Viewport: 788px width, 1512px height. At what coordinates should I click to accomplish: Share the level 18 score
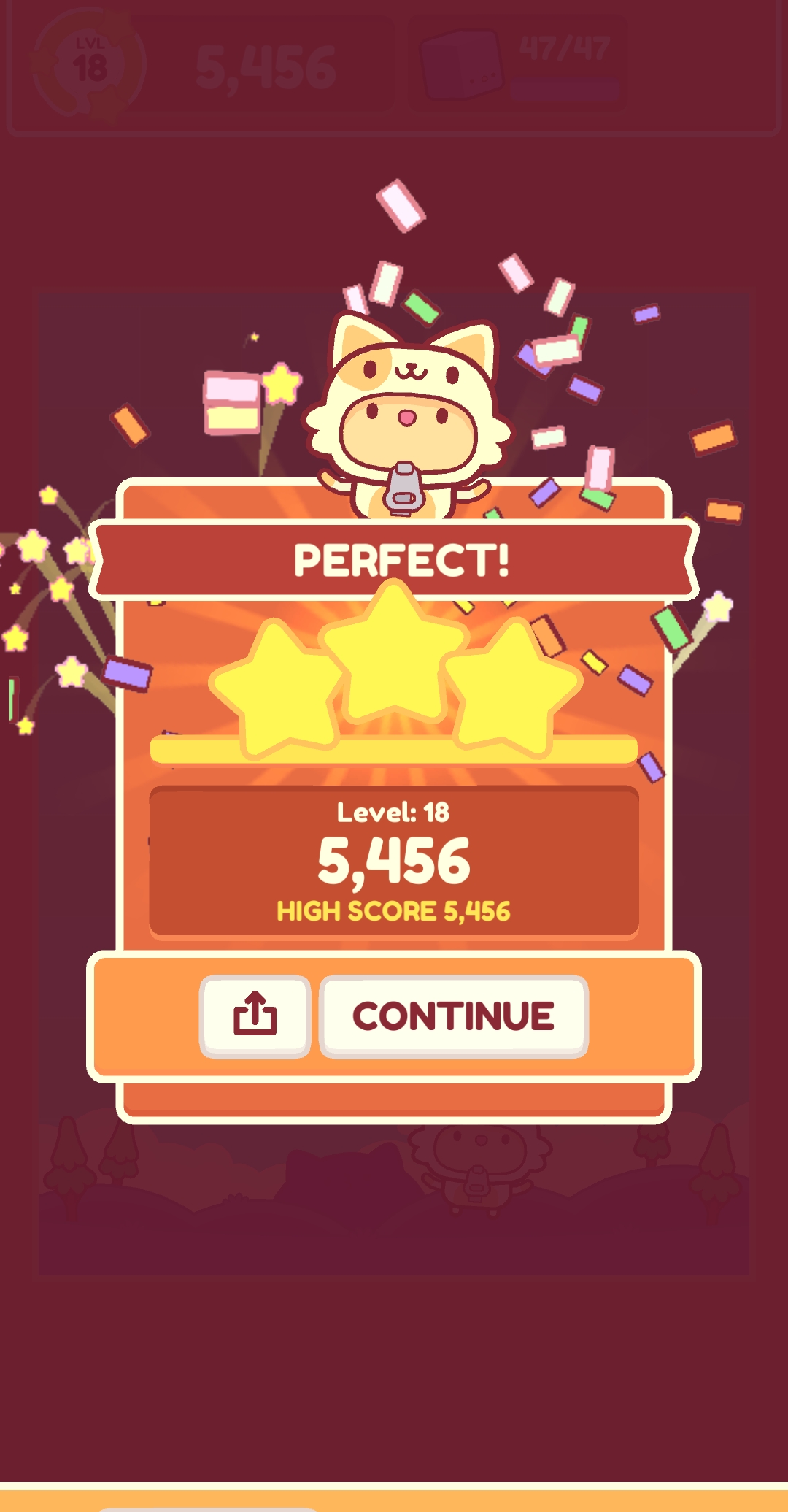(x=255, y=1016)
